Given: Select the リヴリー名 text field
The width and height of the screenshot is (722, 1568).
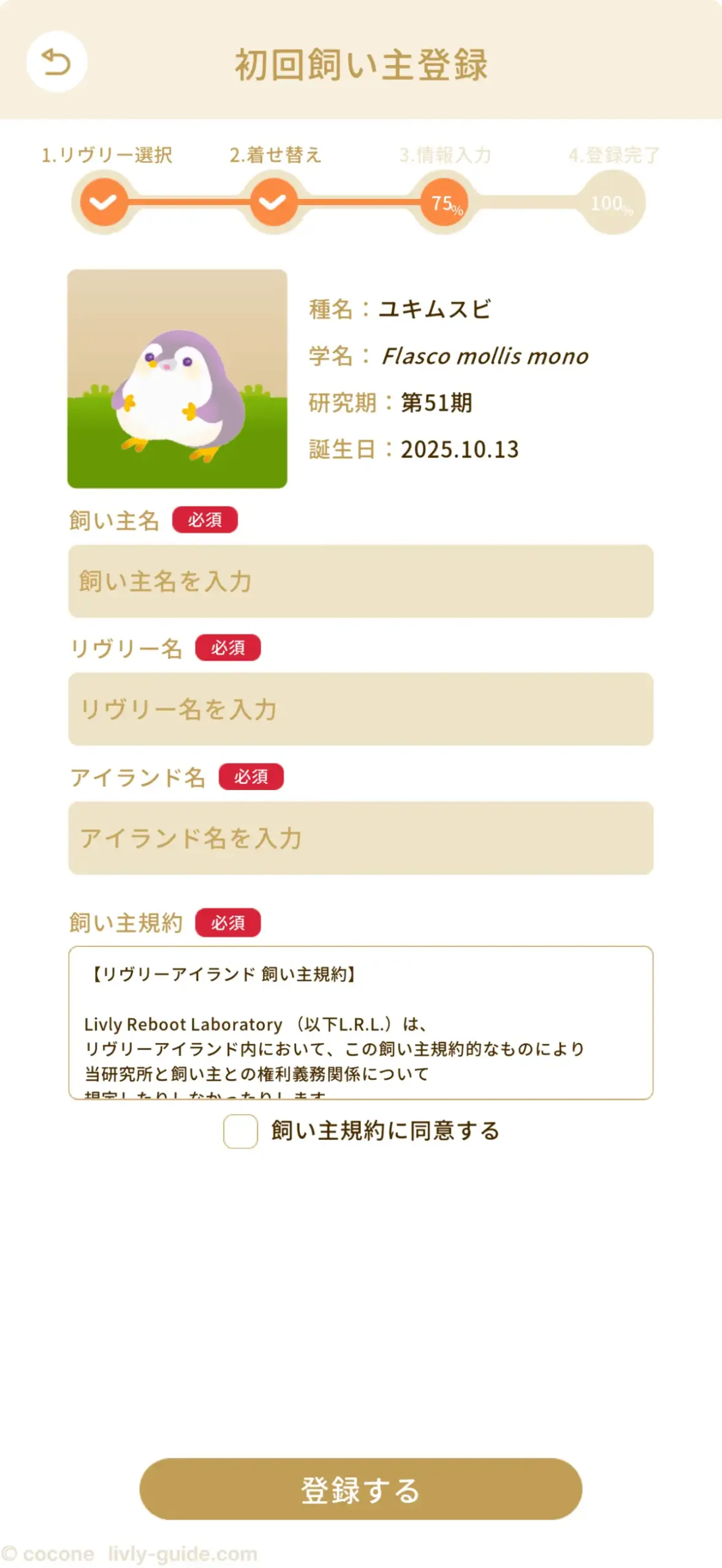Looking at the screenshot, I should [360, 709].
